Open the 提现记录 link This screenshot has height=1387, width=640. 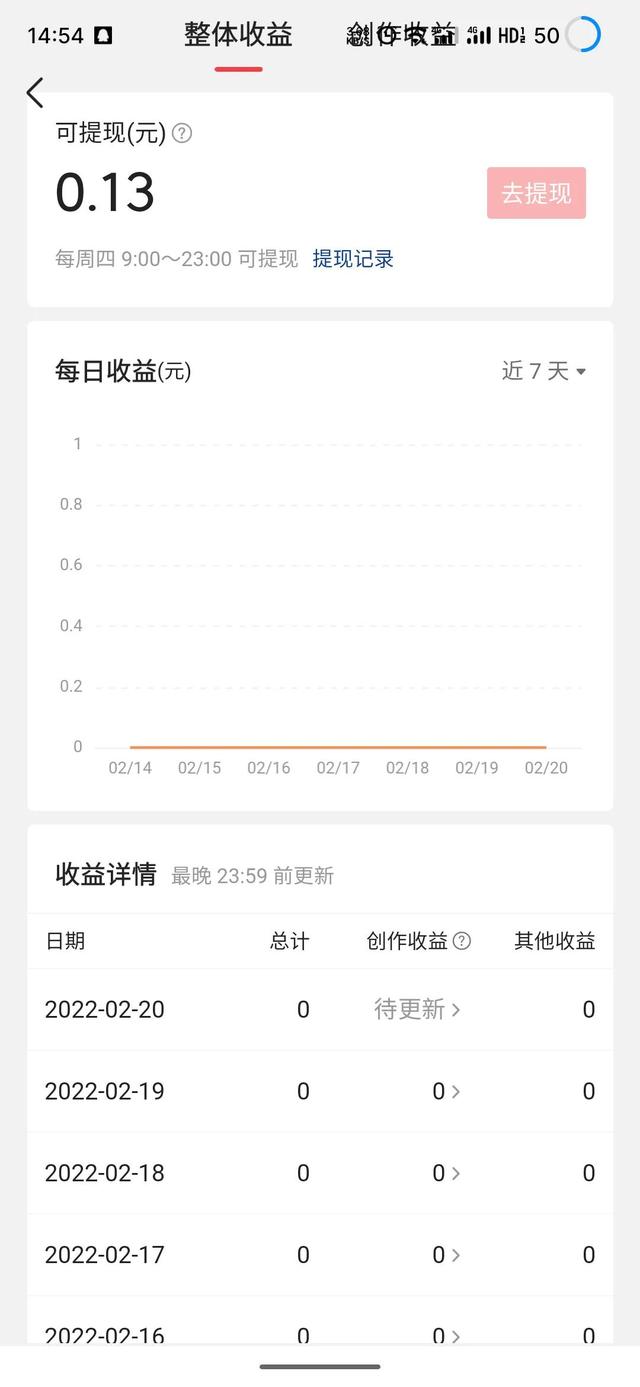tap(353, 259)
